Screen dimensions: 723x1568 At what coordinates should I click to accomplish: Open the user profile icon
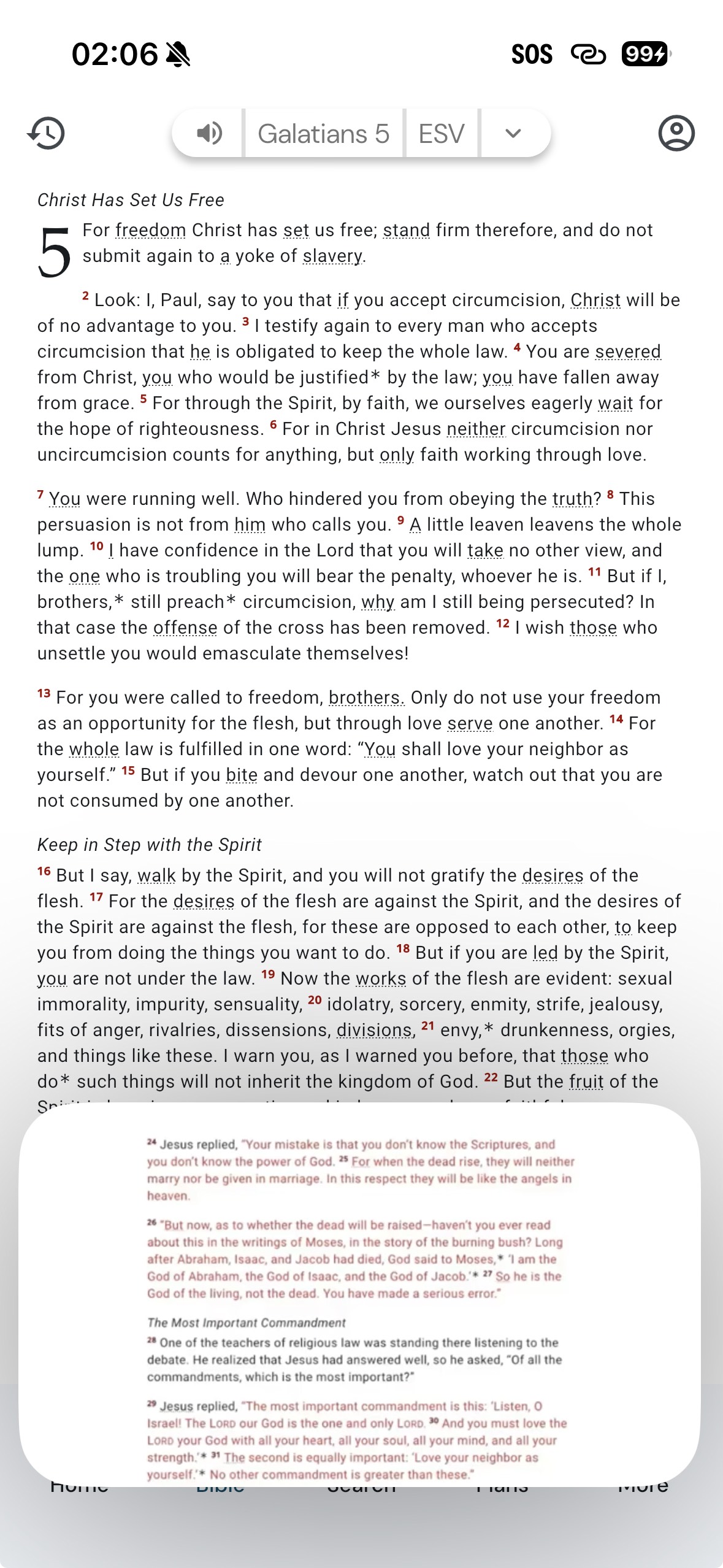pos(676,133)
